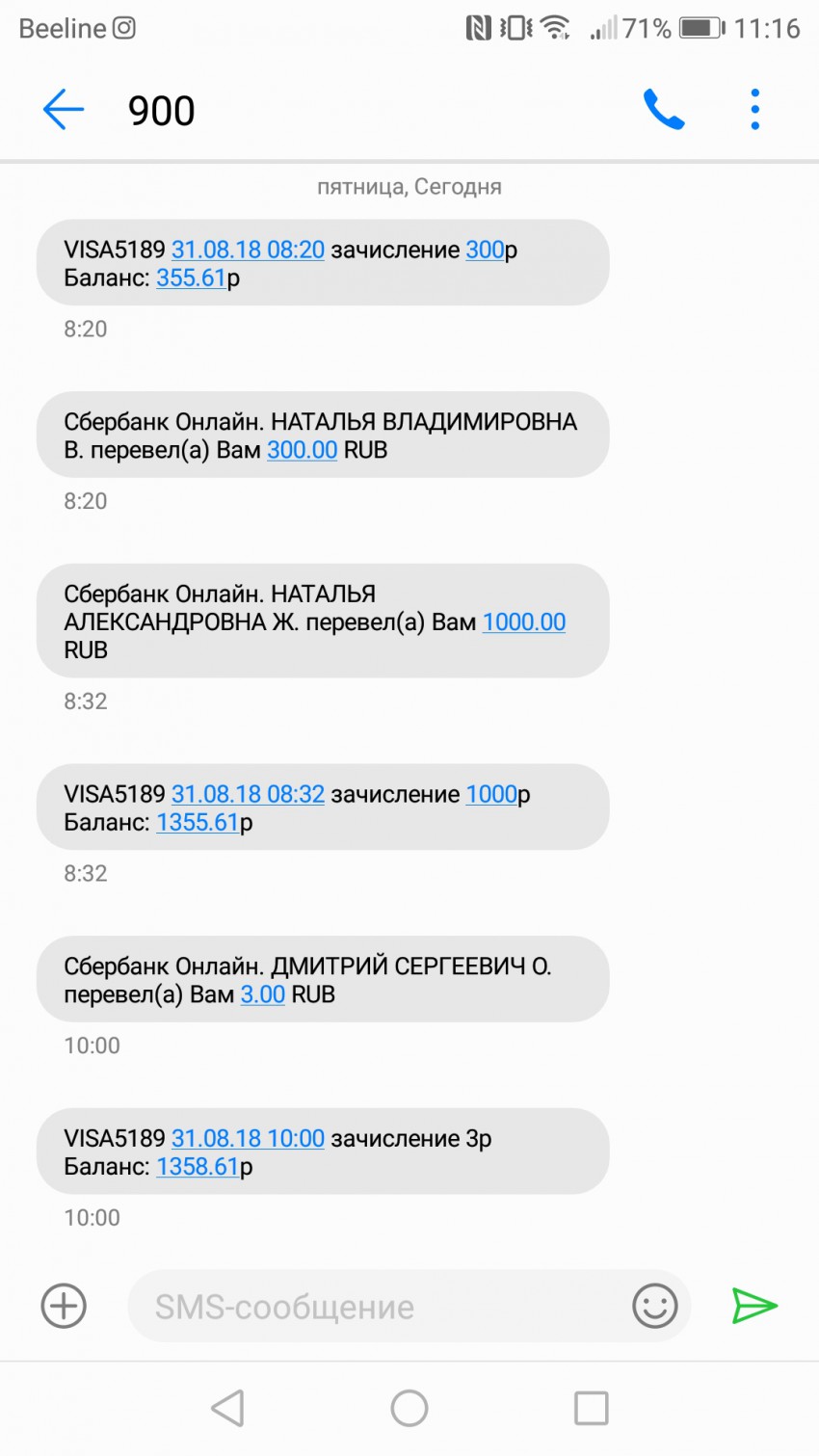This screenshot has height=1456, width=819.
Task: Tap the system home button
Action: click(409, 1408)
